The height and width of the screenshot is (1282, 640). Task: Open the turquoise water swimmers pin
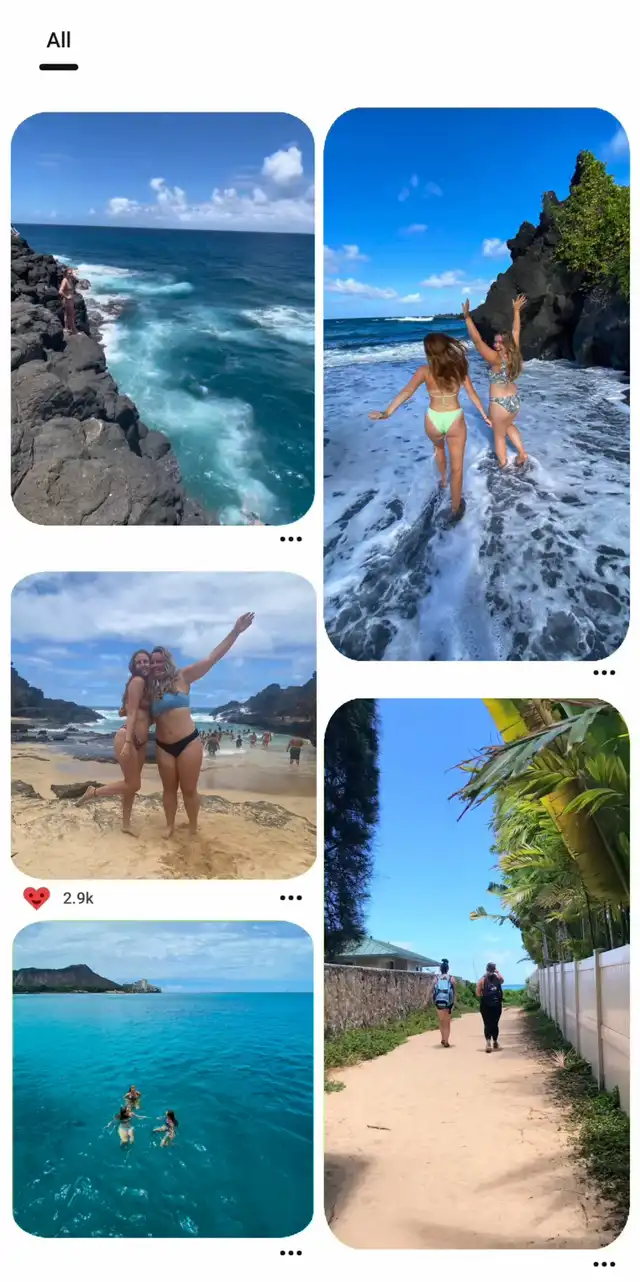click(x=163, y=1079)
